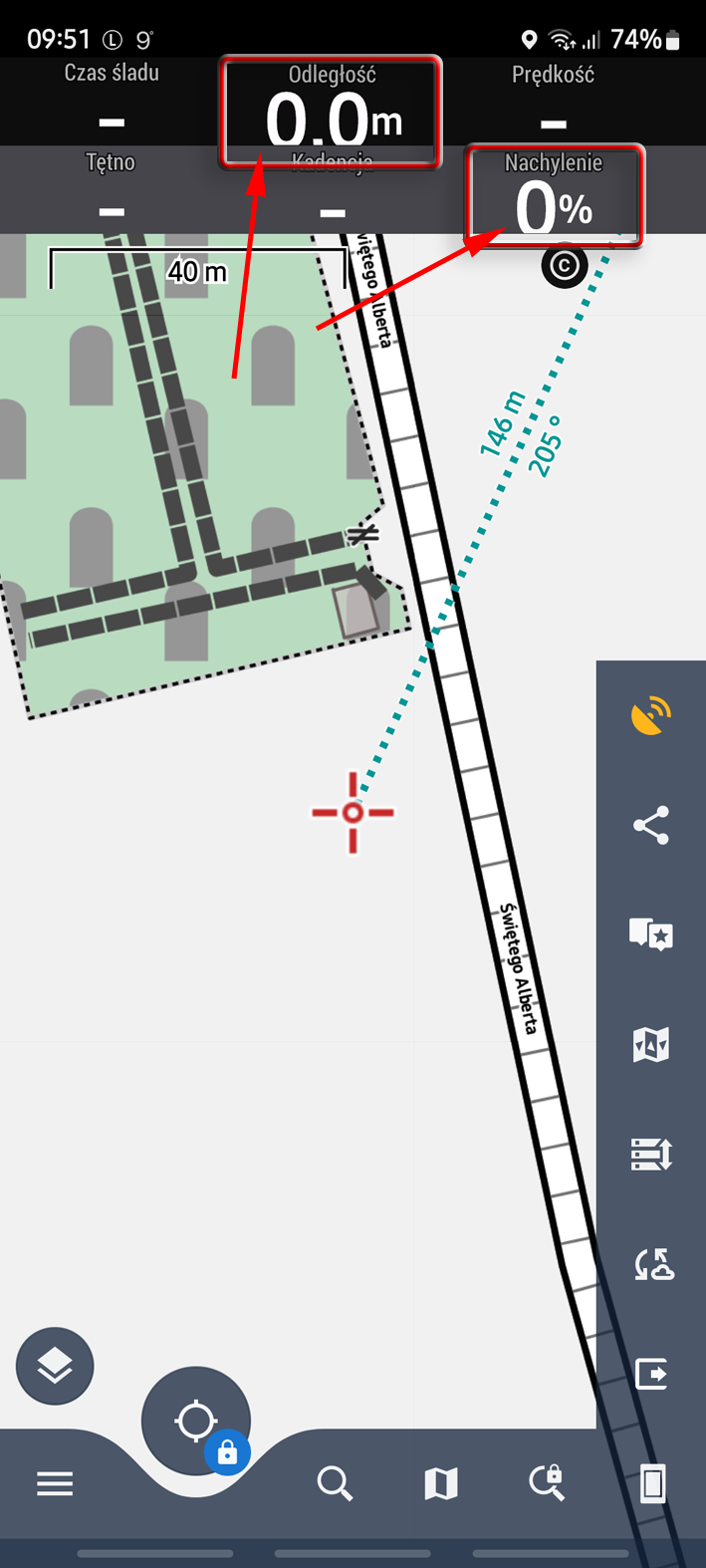
Task: Open the route planner icon in side panel
Action: 651,1264
